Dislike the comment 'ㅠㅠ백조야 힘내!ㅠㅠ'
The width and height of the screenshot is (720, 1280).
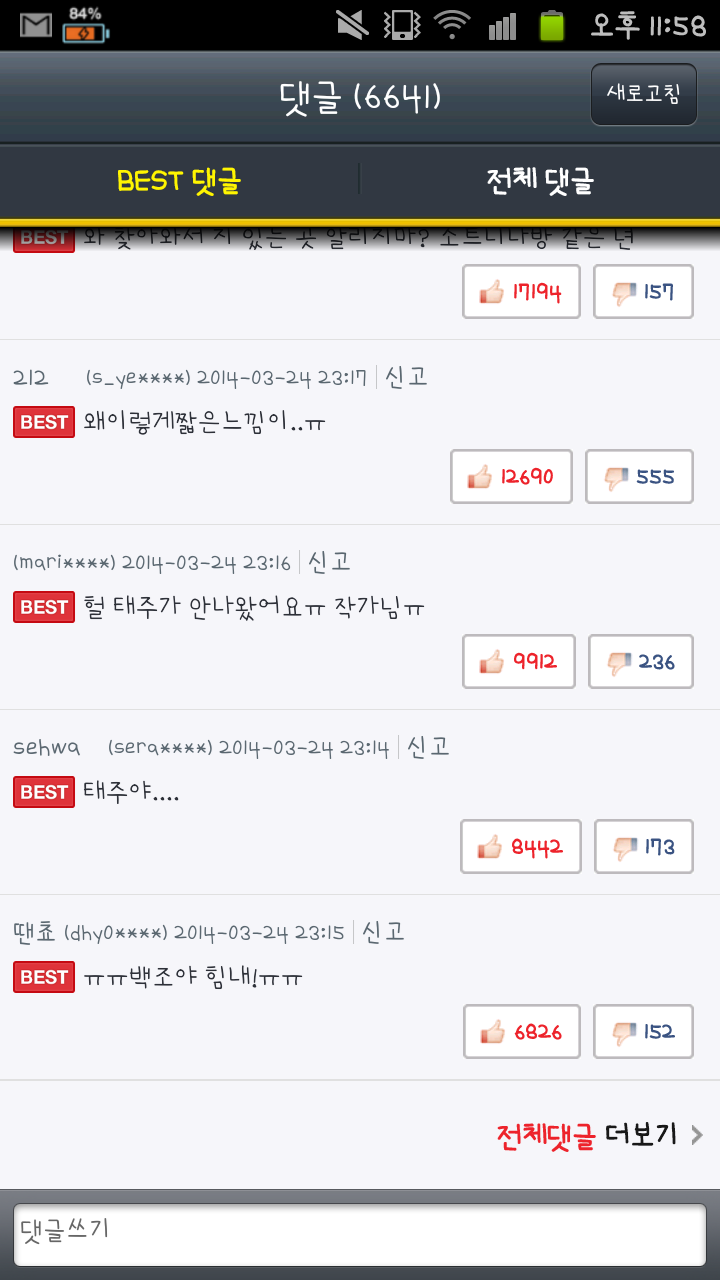click(644, 1032)
